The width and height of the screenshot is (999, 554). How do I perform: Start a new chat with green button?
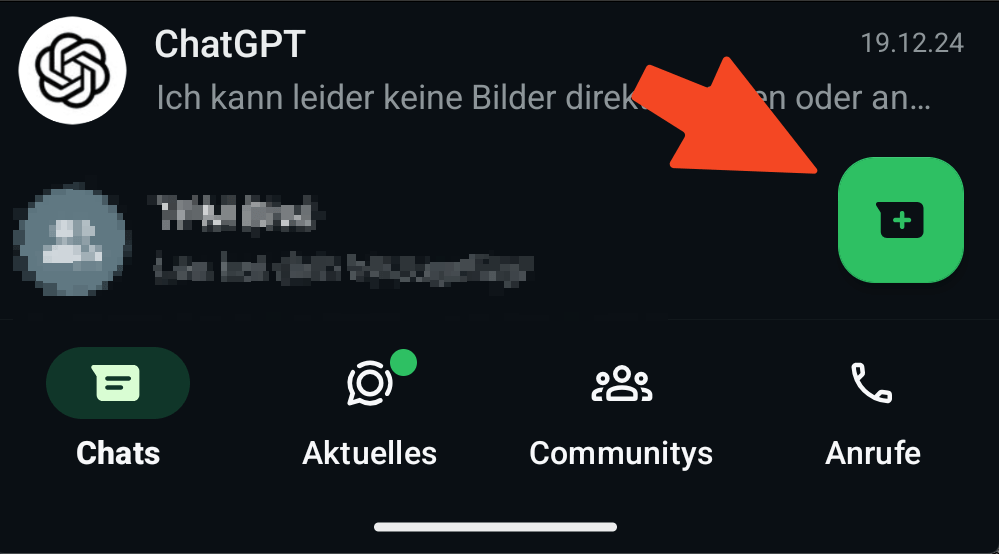[900, 220]
